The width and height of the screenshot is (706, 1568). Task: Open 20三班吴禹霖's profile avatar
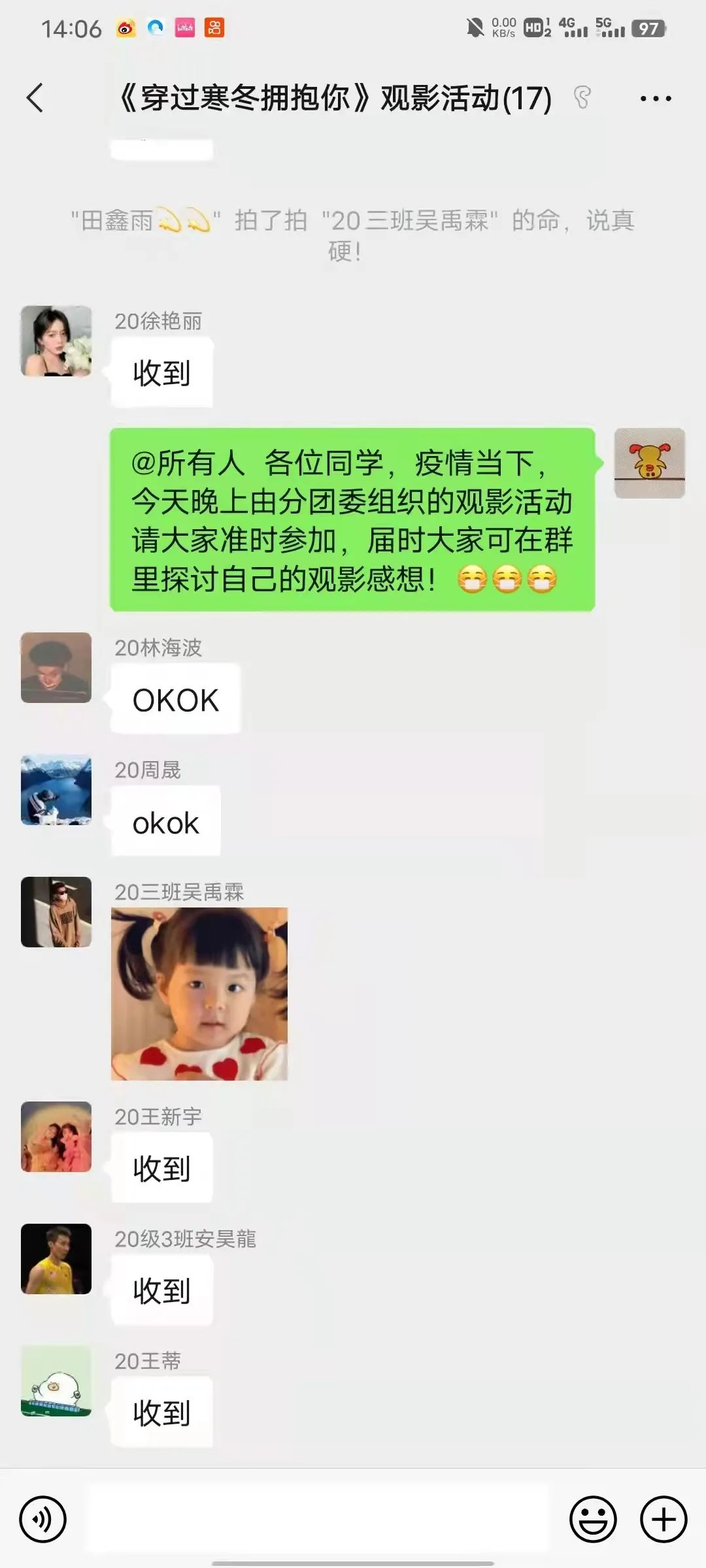(56, 912)
